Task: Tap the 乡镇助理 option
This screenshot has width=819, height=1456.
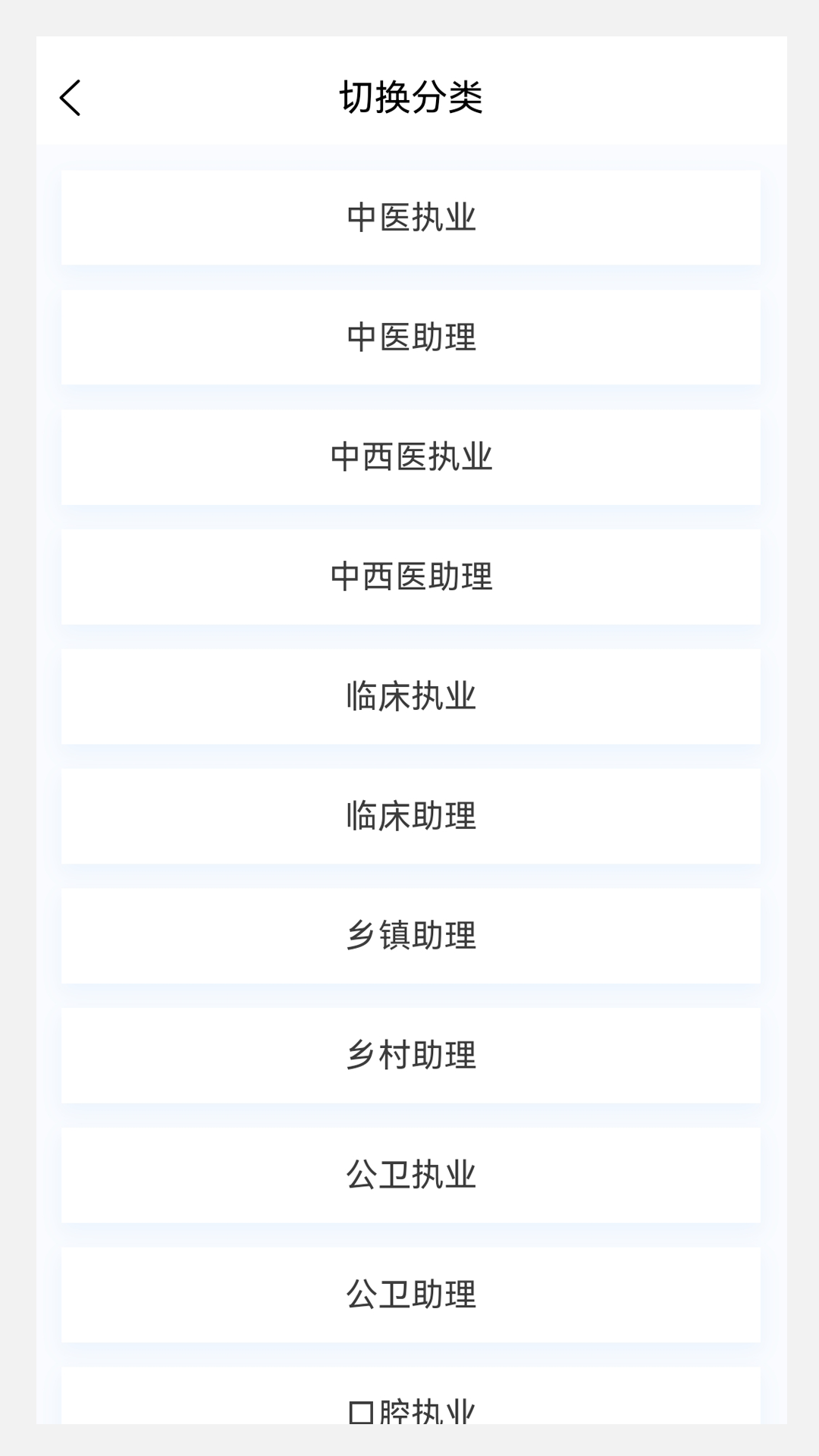Action: [x=409, y=935]
